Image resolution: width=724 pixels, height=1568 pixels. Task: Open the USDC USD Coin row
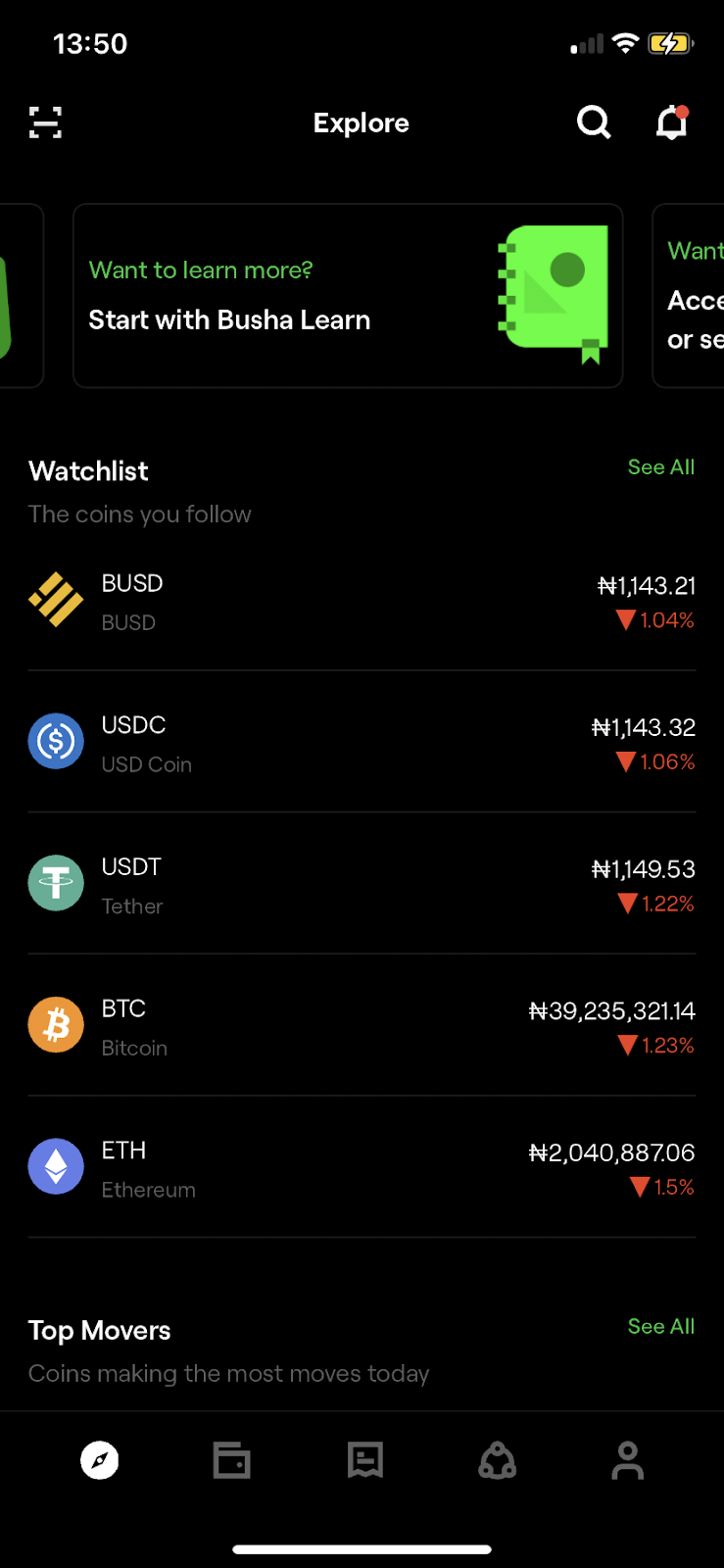coord(362,742)
